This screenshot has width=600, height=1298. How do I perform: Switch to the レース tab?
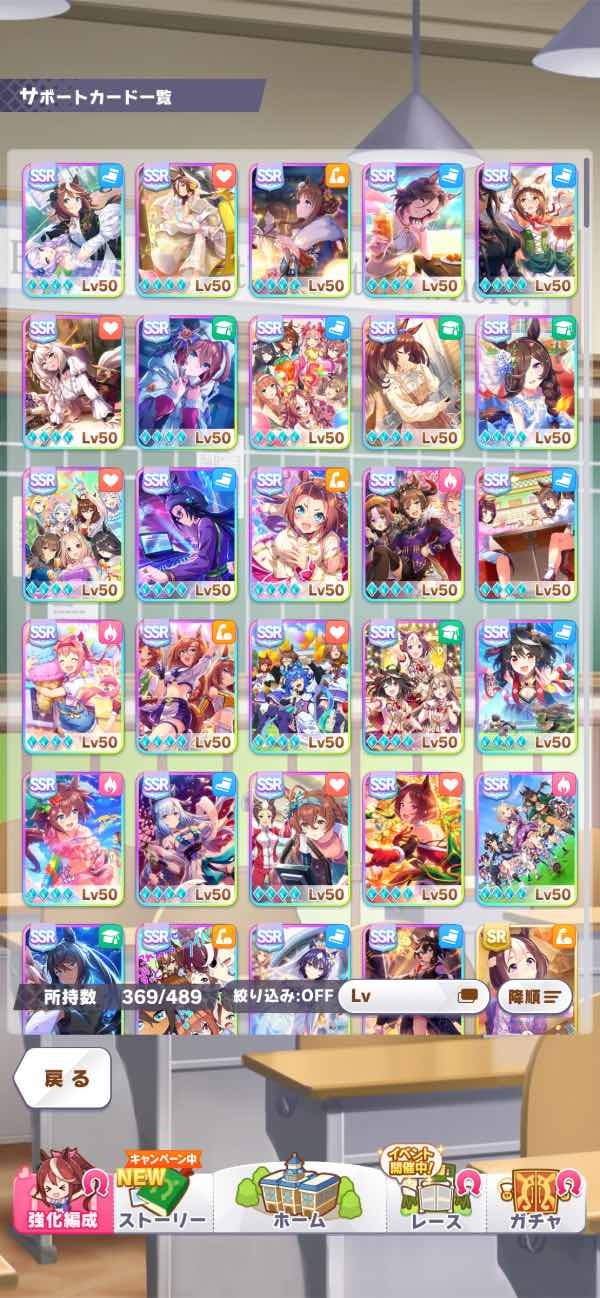436,1200
